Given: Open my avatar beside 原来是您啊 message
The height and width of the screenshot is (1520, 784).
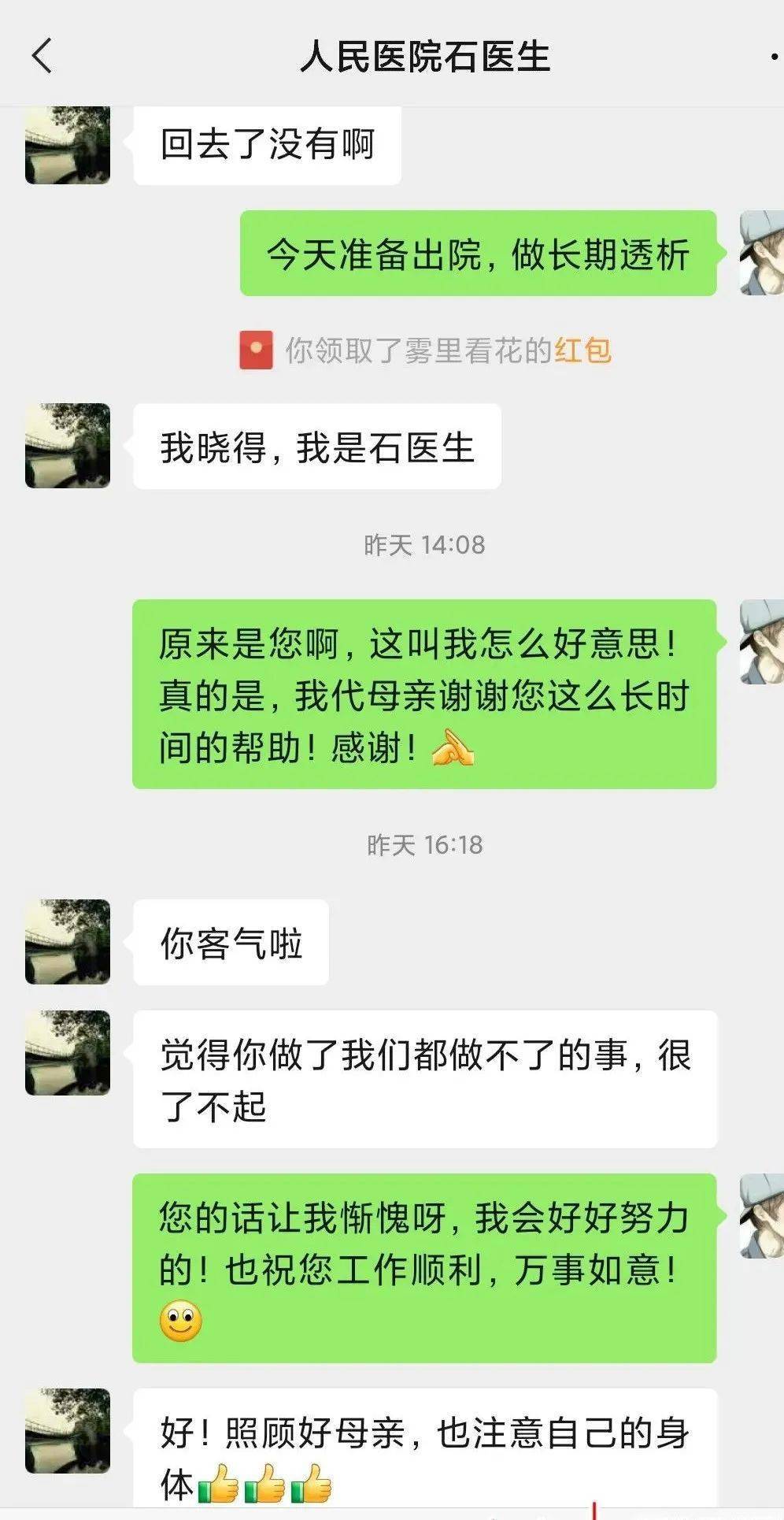Looking at the screenshot, I should pos(762,642).
